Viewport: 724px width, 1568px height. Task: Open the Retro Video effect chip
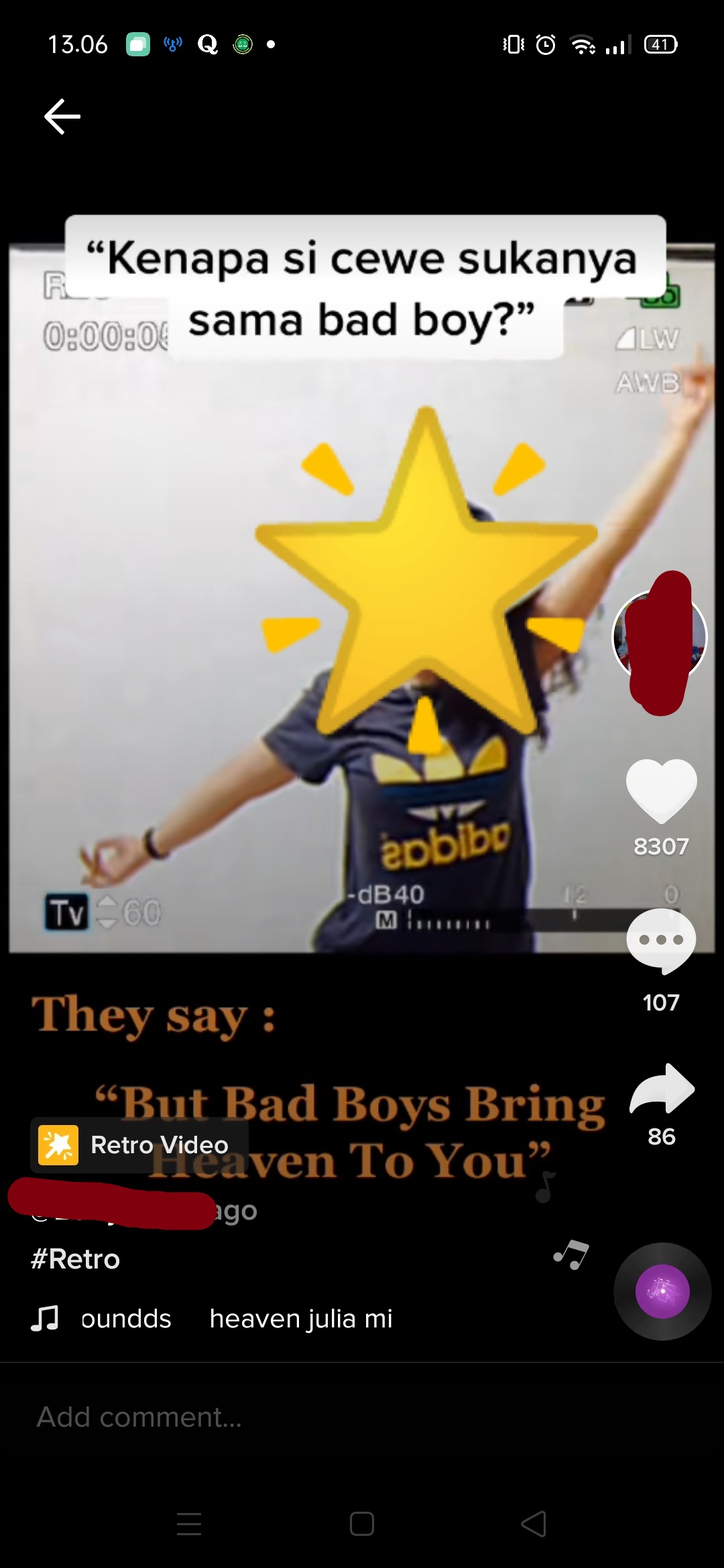tap(139, 1145)
